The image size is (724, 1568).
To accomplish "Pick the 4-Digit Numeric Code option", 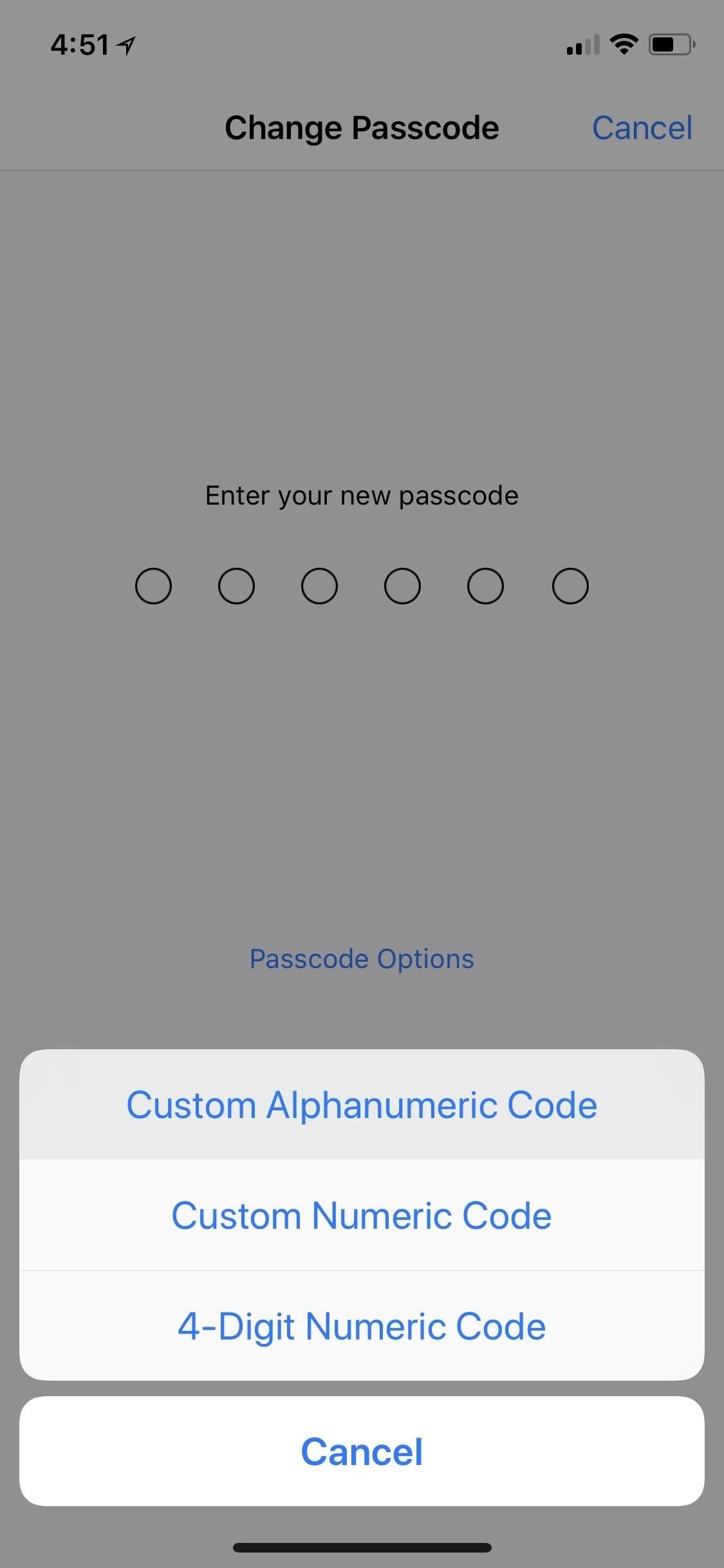I will coord(362,1327).
